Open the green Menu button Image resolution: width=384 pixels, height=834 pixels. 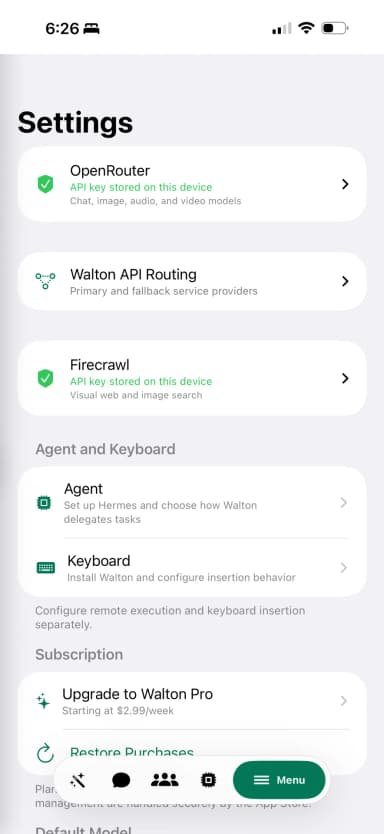pos(279,780)
